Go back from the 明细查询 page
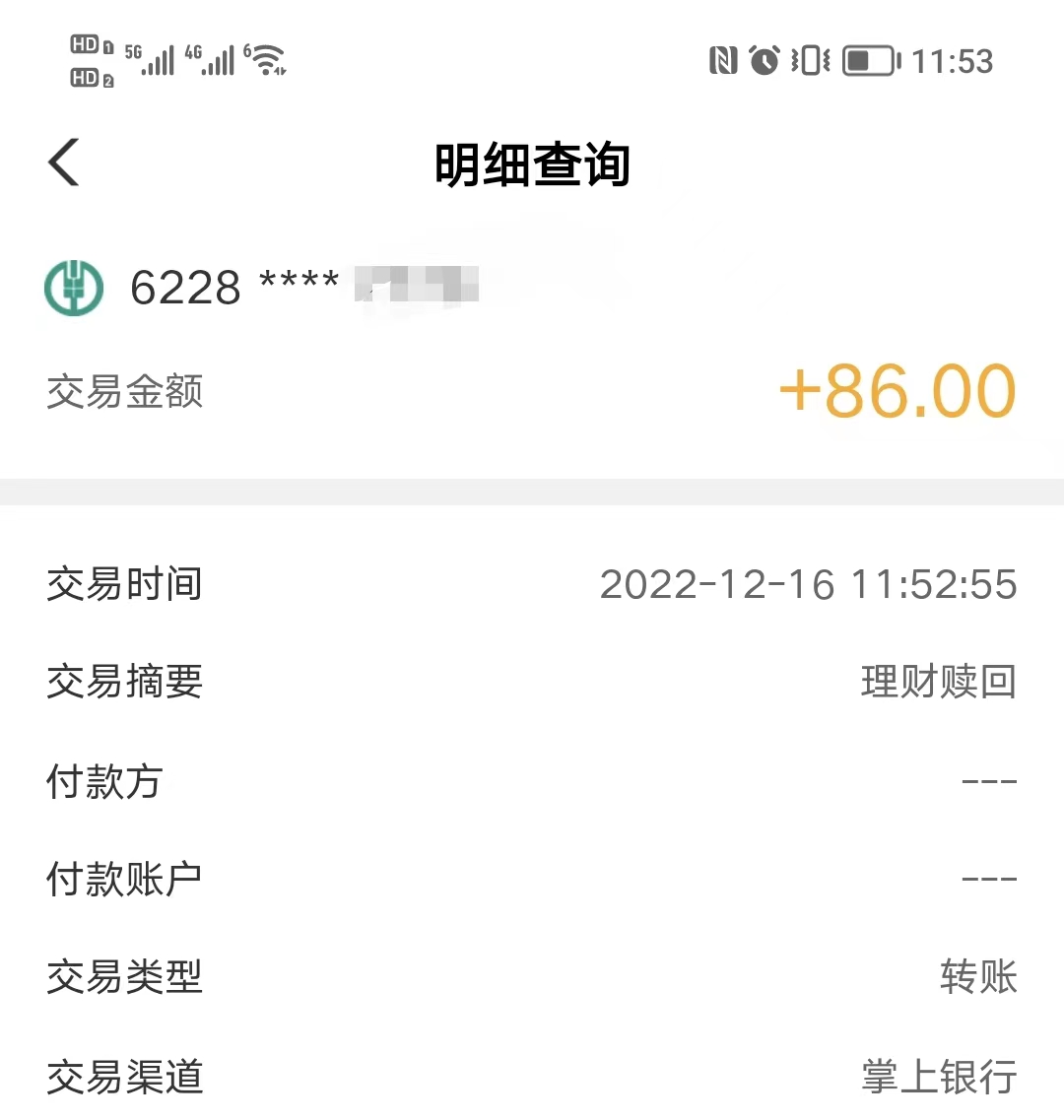This screenshot has height=1120, width=1064. (x=64, y=163)
